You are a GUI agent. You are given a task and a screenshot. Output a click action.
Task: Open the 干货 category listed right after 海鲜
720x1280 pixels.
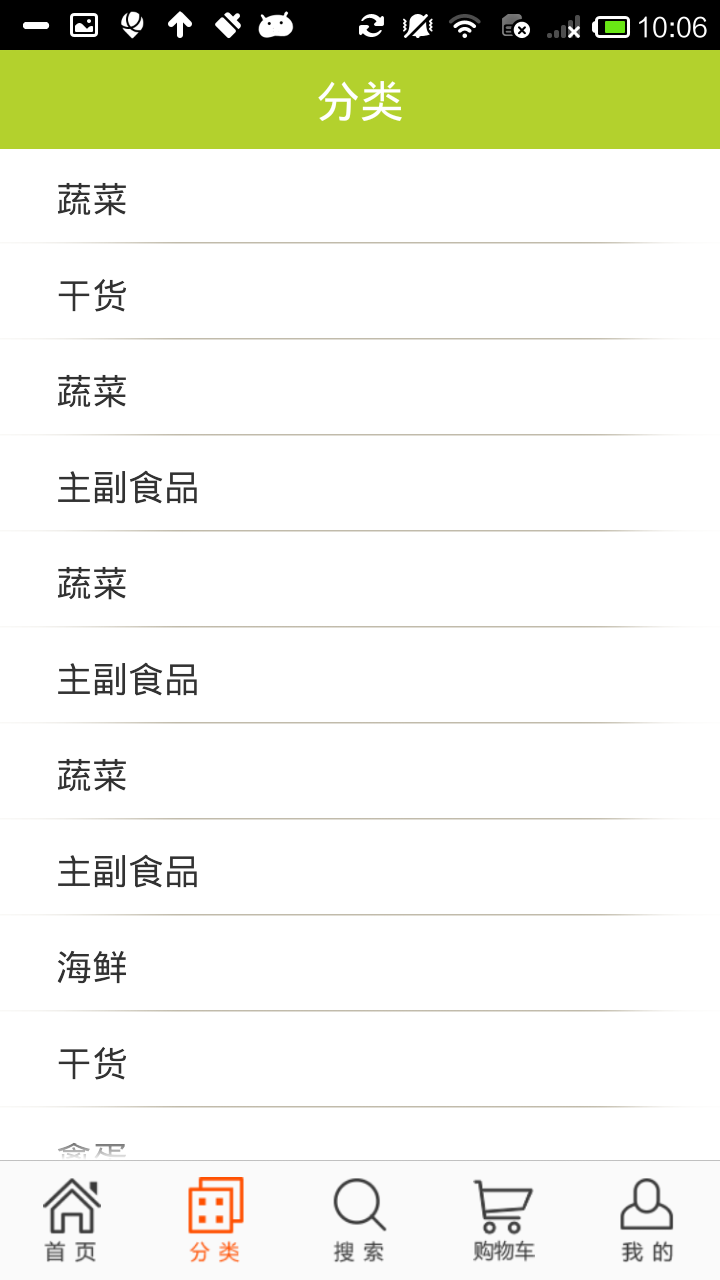click(x=360, y=1063)
